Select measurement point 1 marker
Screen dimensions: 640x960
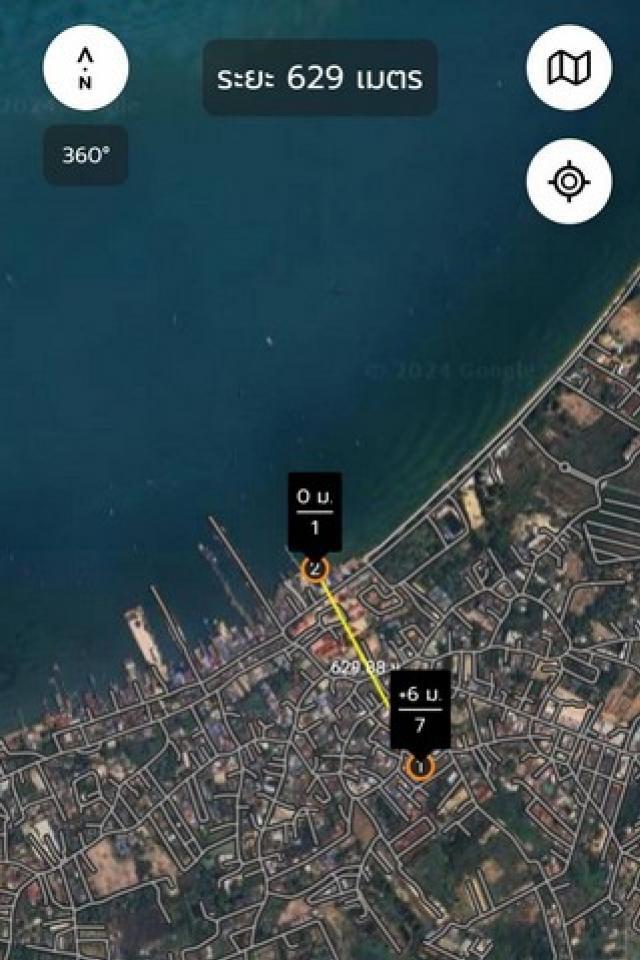420,767
